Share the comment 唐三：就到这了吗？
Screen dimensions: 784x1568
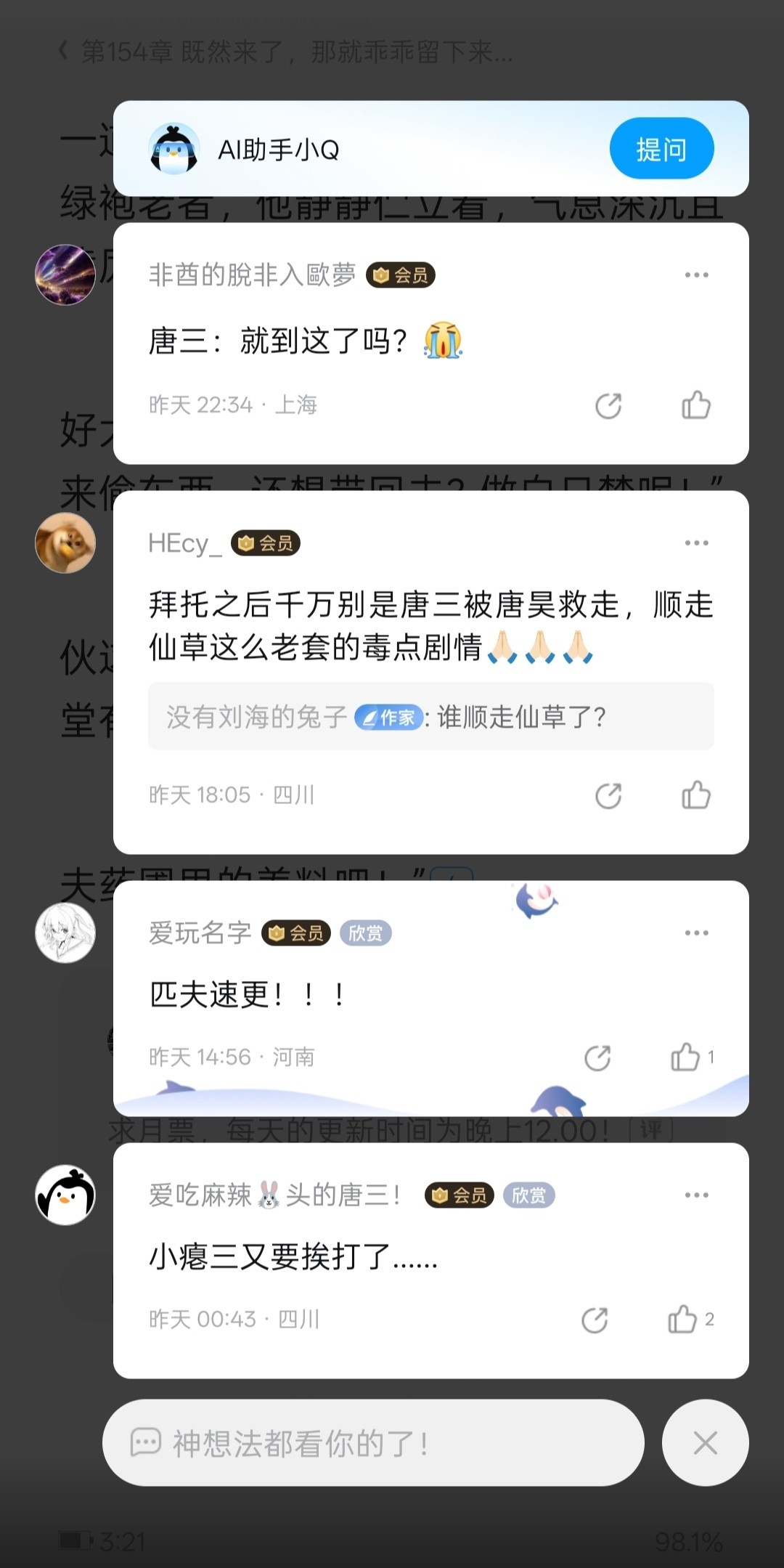click(x=608, y=406)
